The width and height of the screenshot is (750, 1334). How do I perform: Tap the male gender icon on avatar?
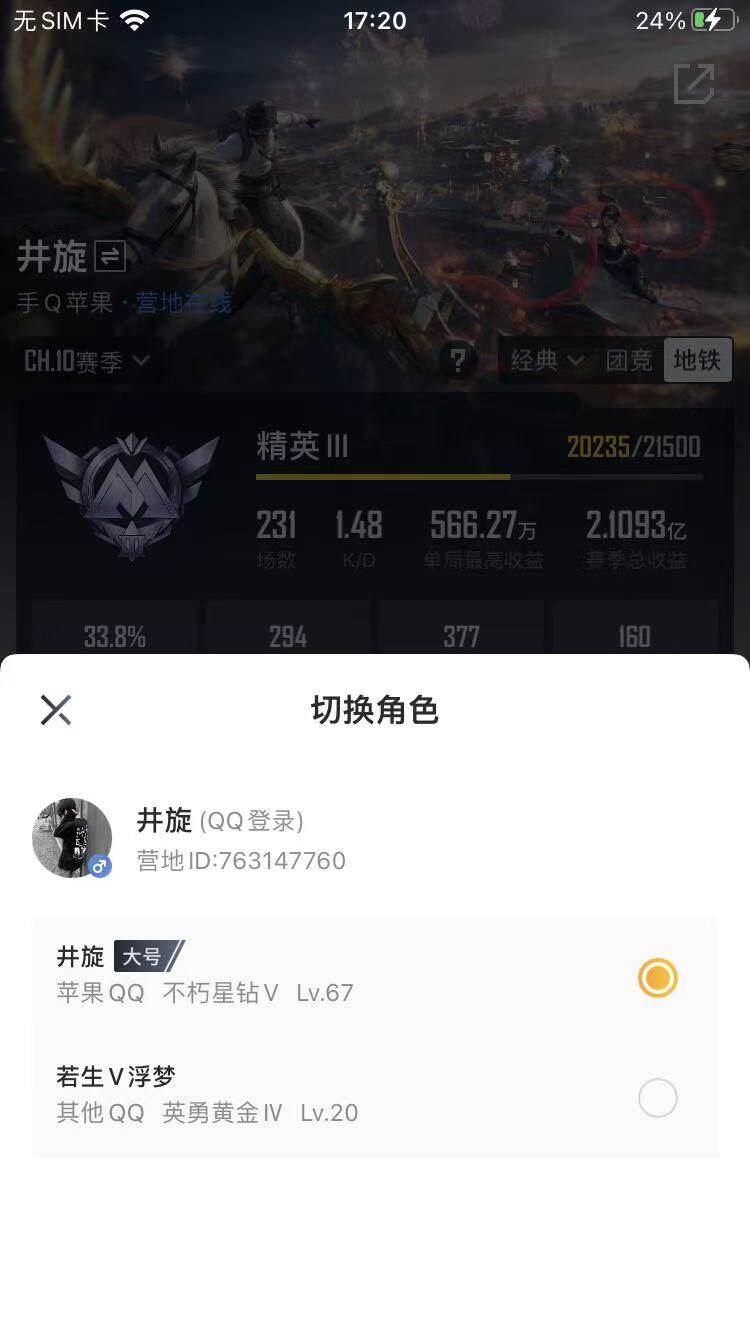point(98,868)
